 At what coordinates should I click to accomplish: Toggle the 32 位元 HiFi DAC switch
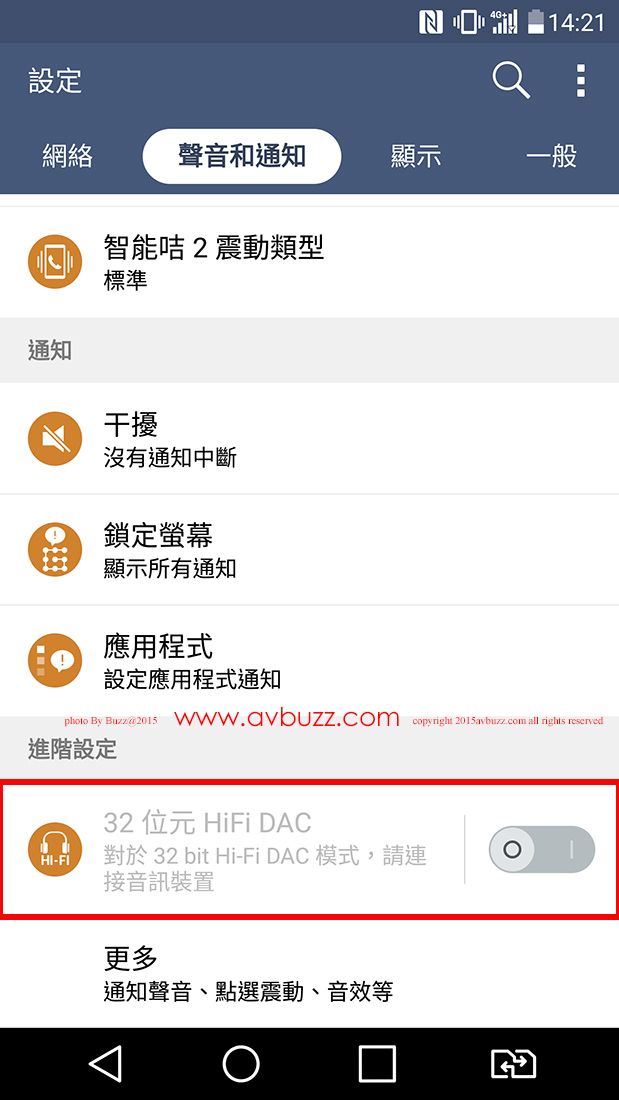coord(541,850)
